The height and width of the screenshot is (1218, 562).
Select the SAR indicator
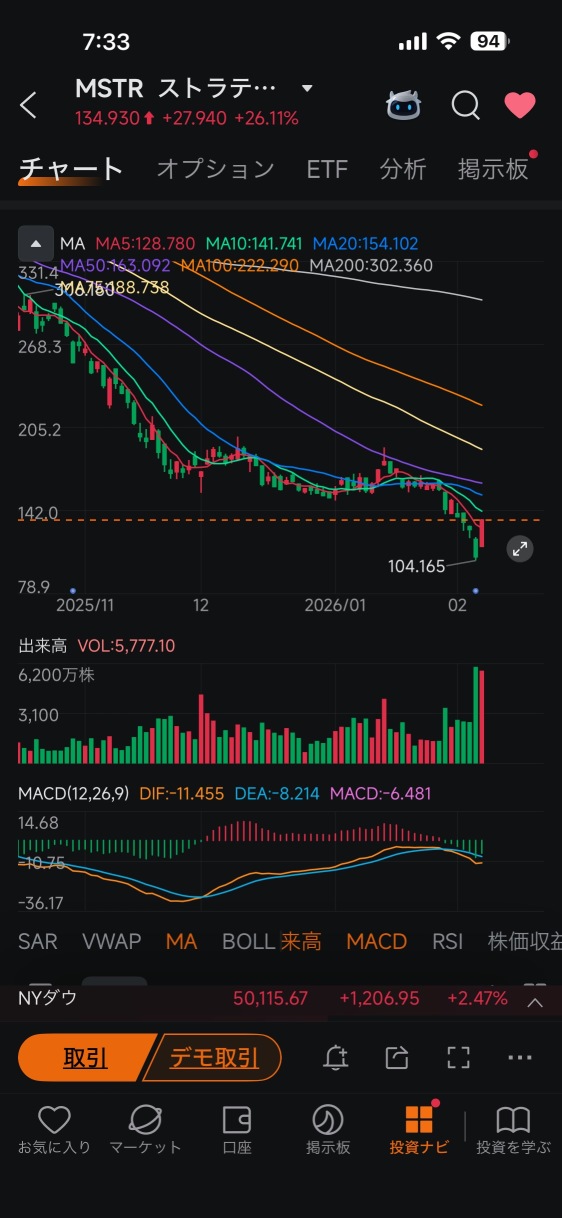[x=38, y=941]
